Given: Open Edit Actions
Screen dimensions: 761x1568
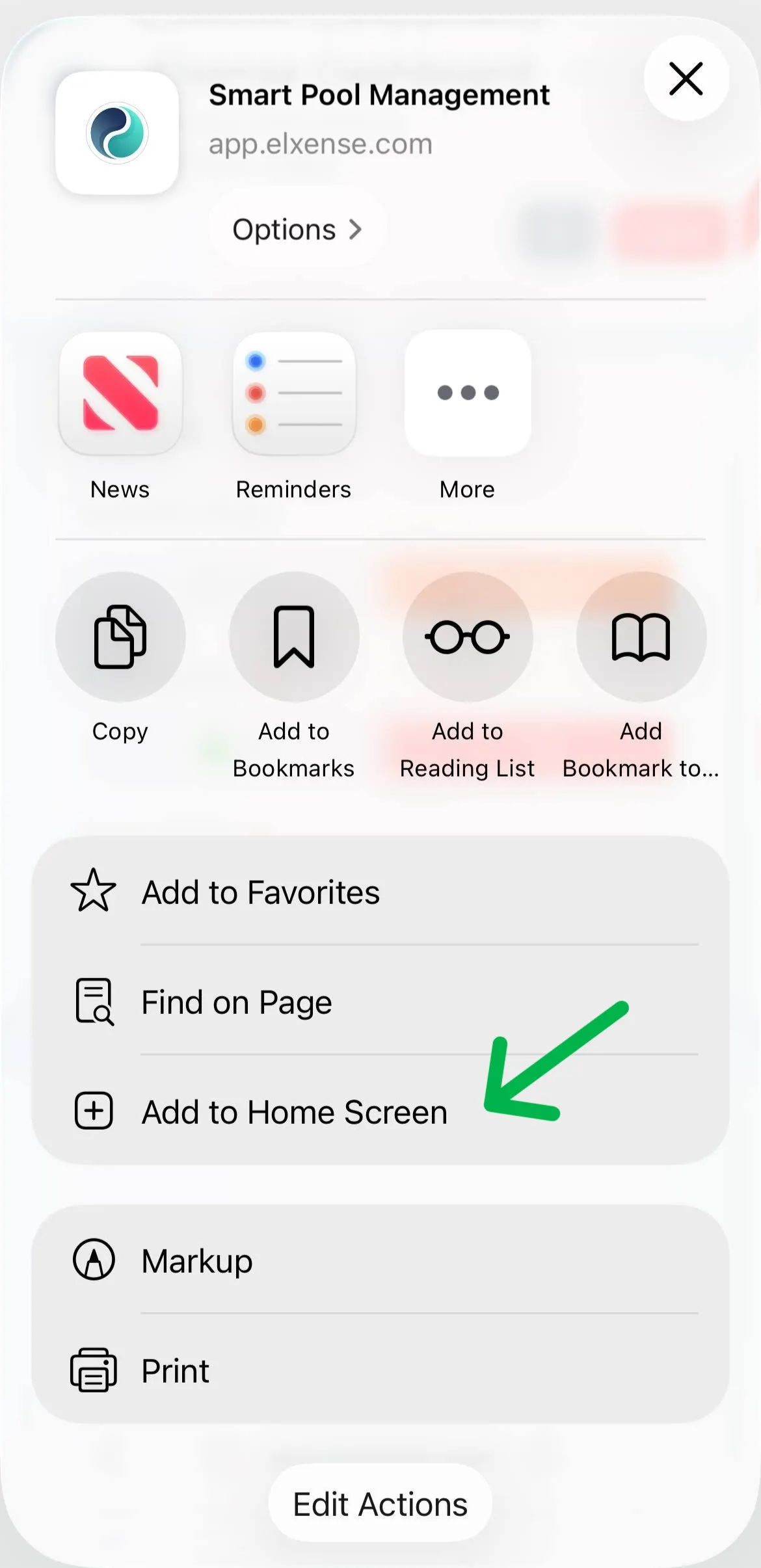Looking at the screenshot, I should tap(380, 1504).
